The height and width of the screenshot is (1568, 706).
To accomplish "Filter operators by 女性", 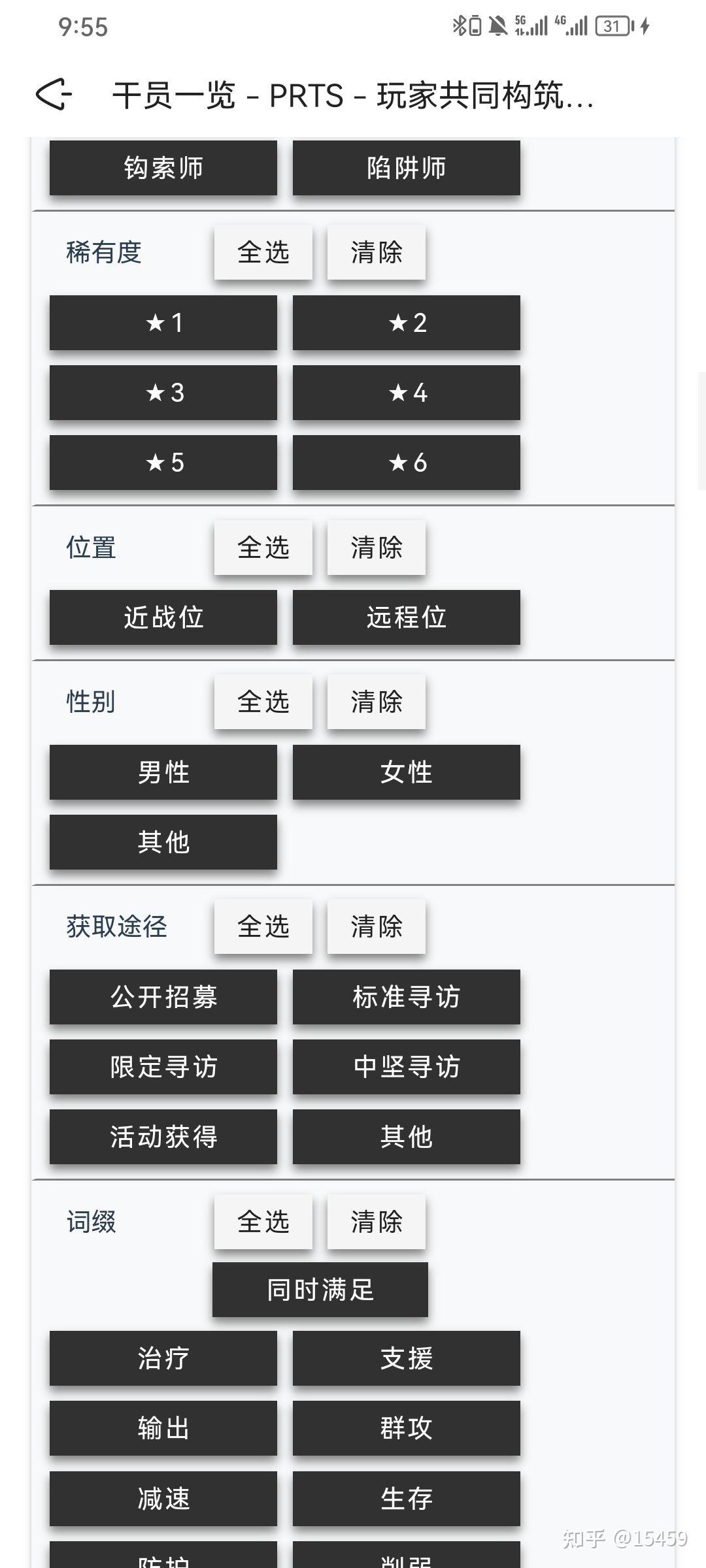I will click(x=406, y=772).
